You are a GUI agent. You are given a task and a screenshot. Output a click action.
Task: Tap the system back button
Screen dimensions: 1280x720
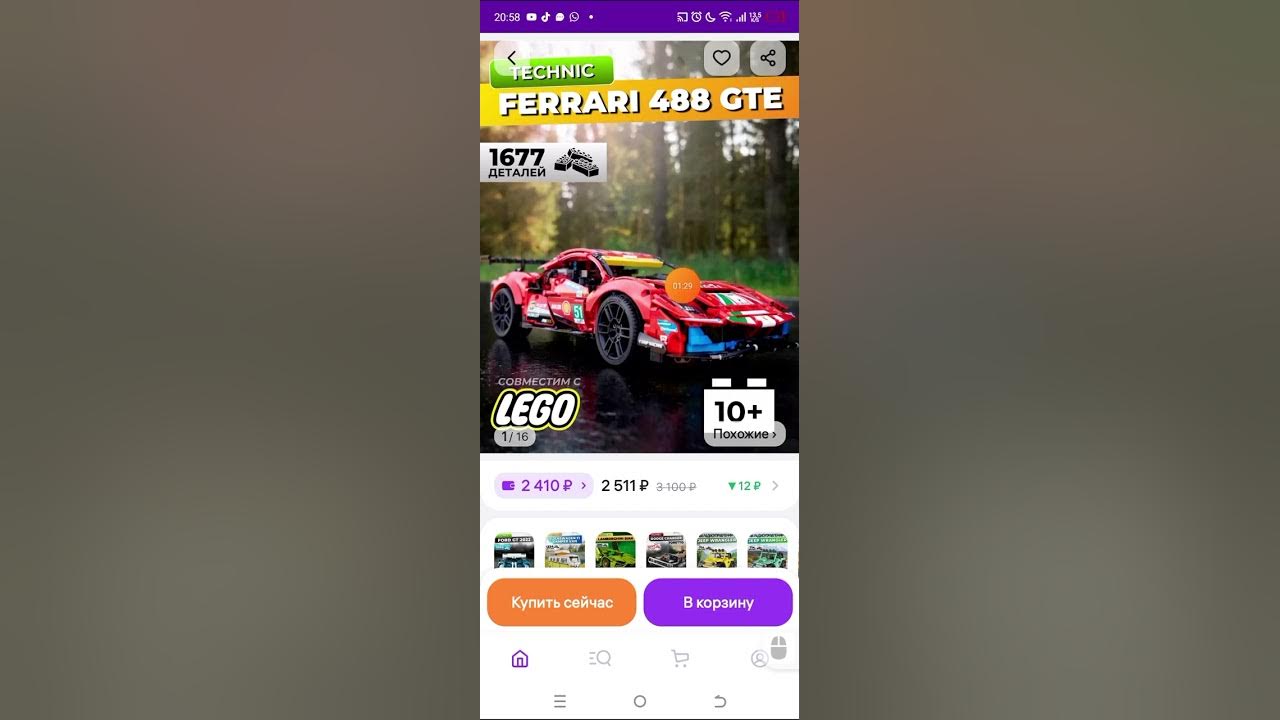pyautogui.click(x=719, y=701)
